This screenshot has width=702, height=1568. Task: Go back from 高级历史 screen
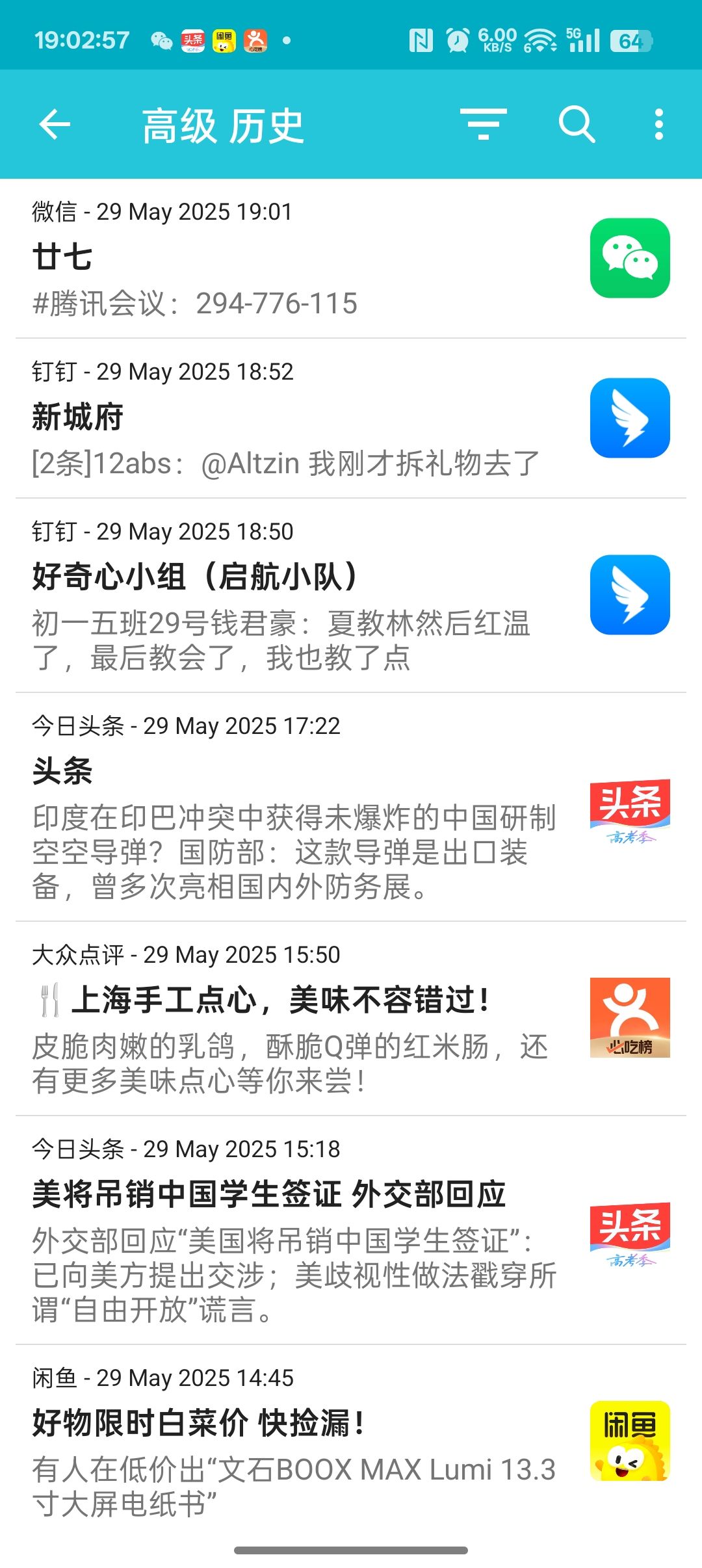[55, 124]
